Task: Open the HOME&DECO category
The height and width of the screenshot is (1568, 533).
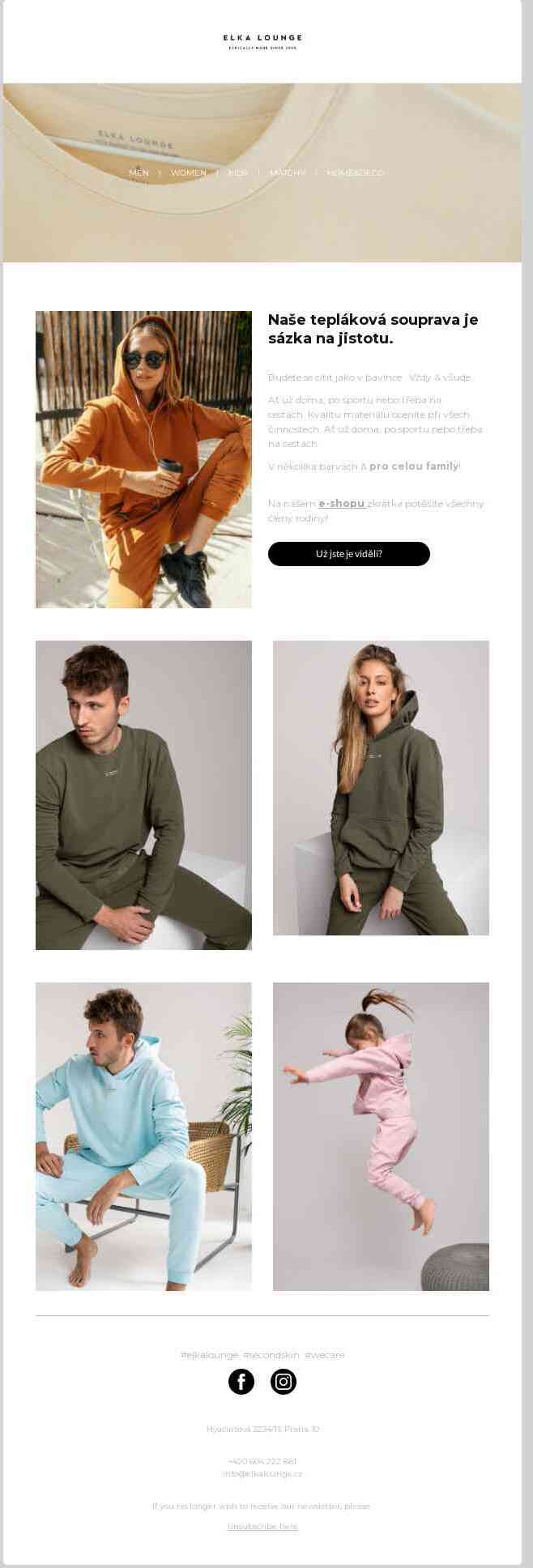Action: click(x=355, y=173)
